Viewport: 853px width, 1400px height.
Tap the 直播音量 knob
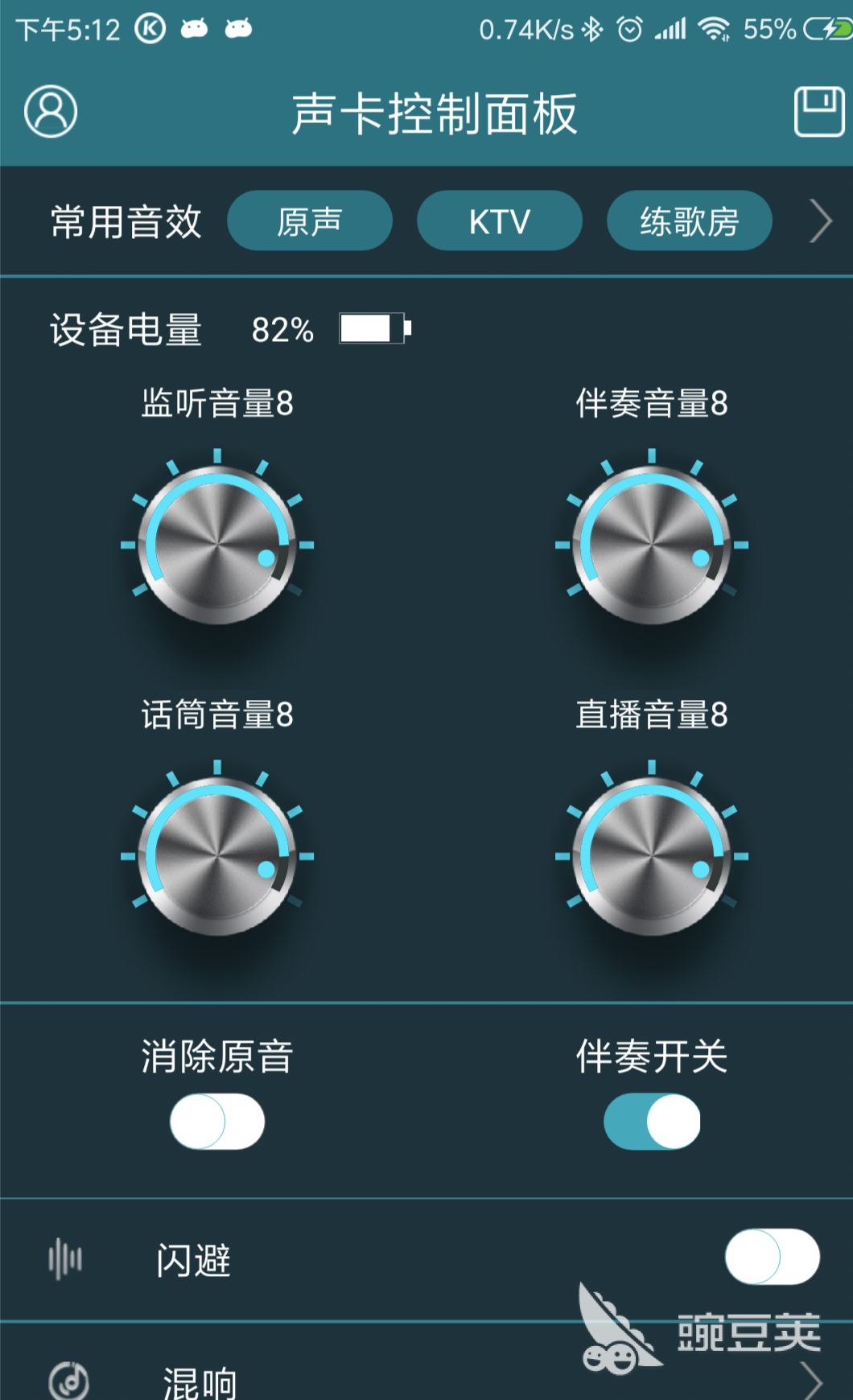pyautogui.click(x=652, y=857)
